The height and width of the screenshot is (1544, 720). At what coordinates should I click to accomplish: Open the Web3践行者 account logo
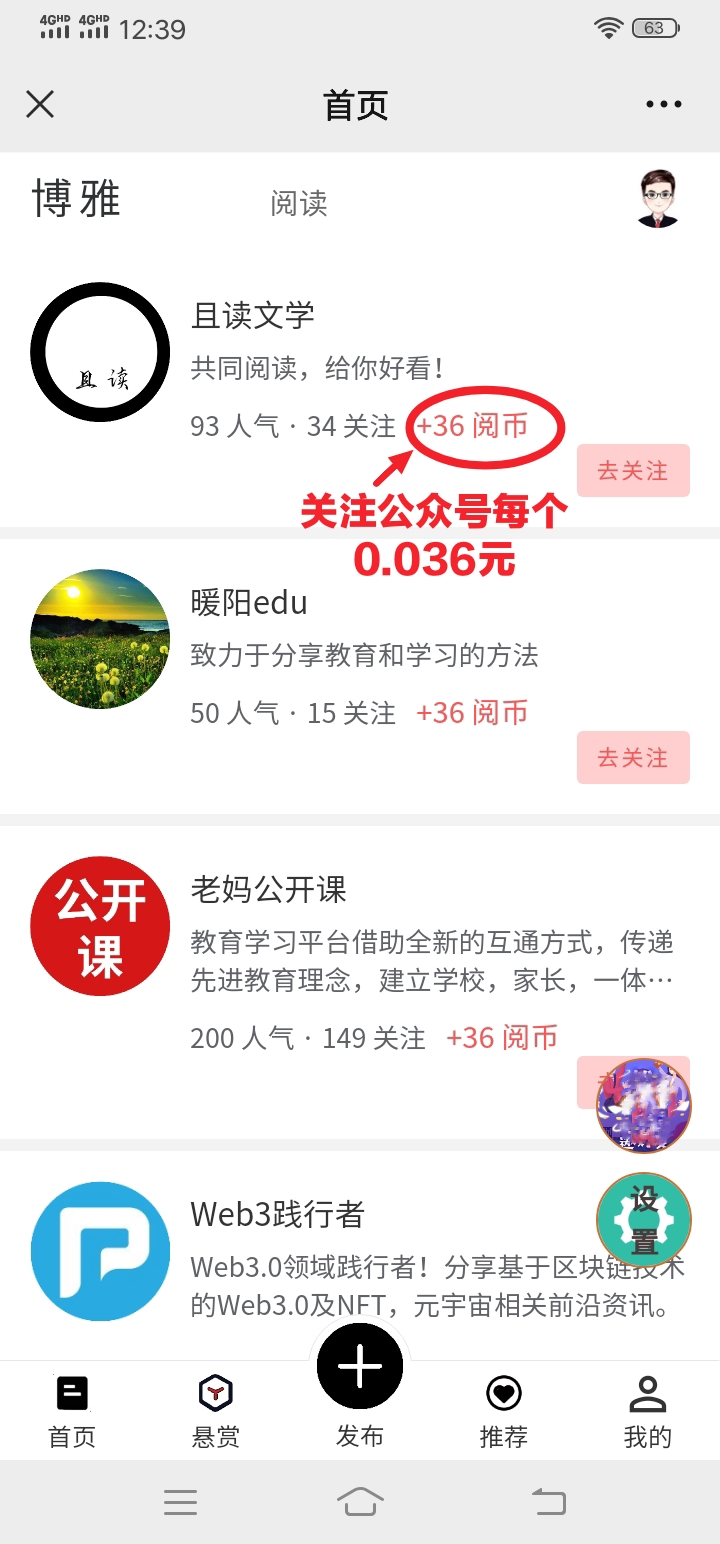[x=100, y=1251]
